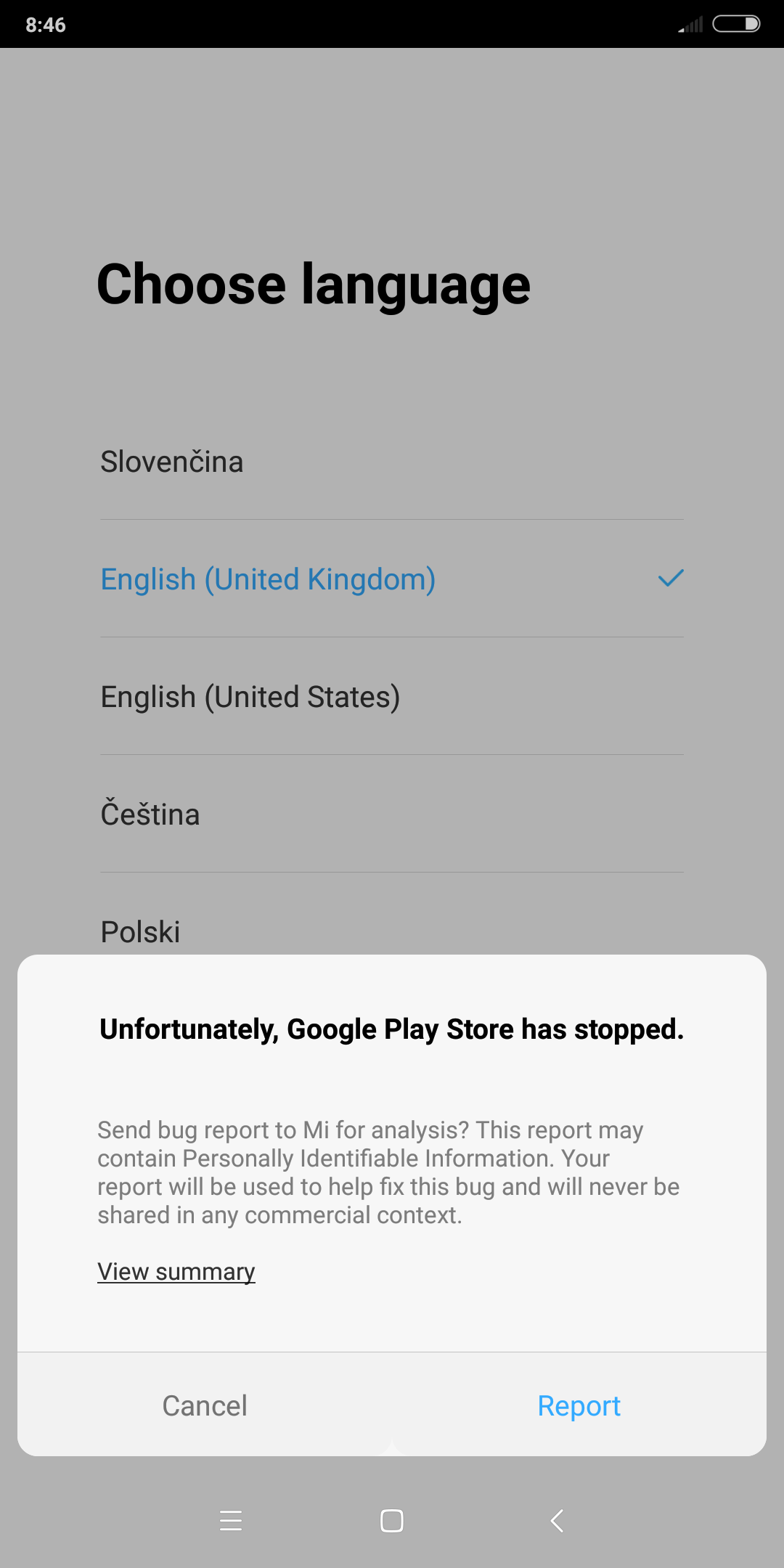This screenshot has height=1568, width=784.
Task: Select English (United States)
Action: coord(250,697)
